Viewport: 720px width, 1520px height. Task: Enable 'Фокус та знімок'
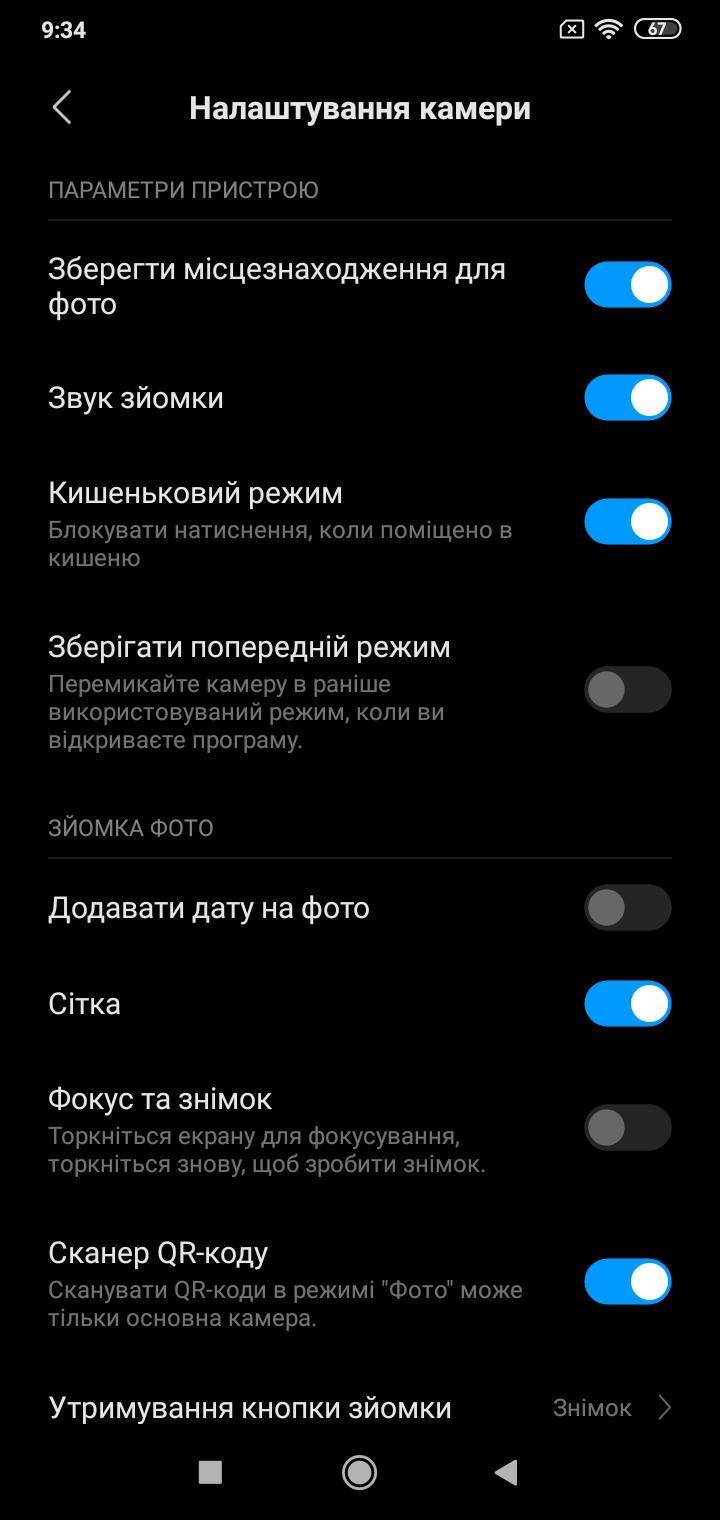point(627,1127)
